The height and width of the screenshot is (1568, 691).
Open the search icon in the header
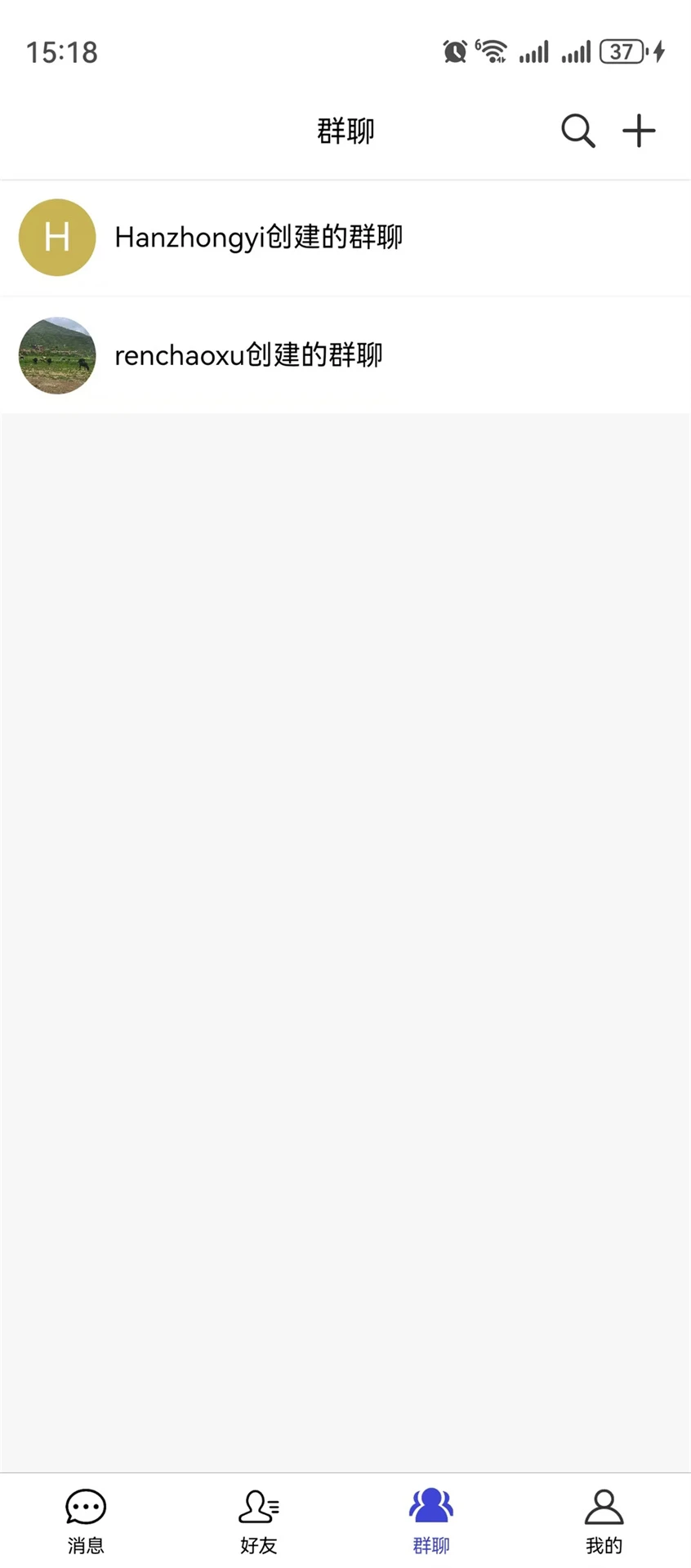[577, 131]
